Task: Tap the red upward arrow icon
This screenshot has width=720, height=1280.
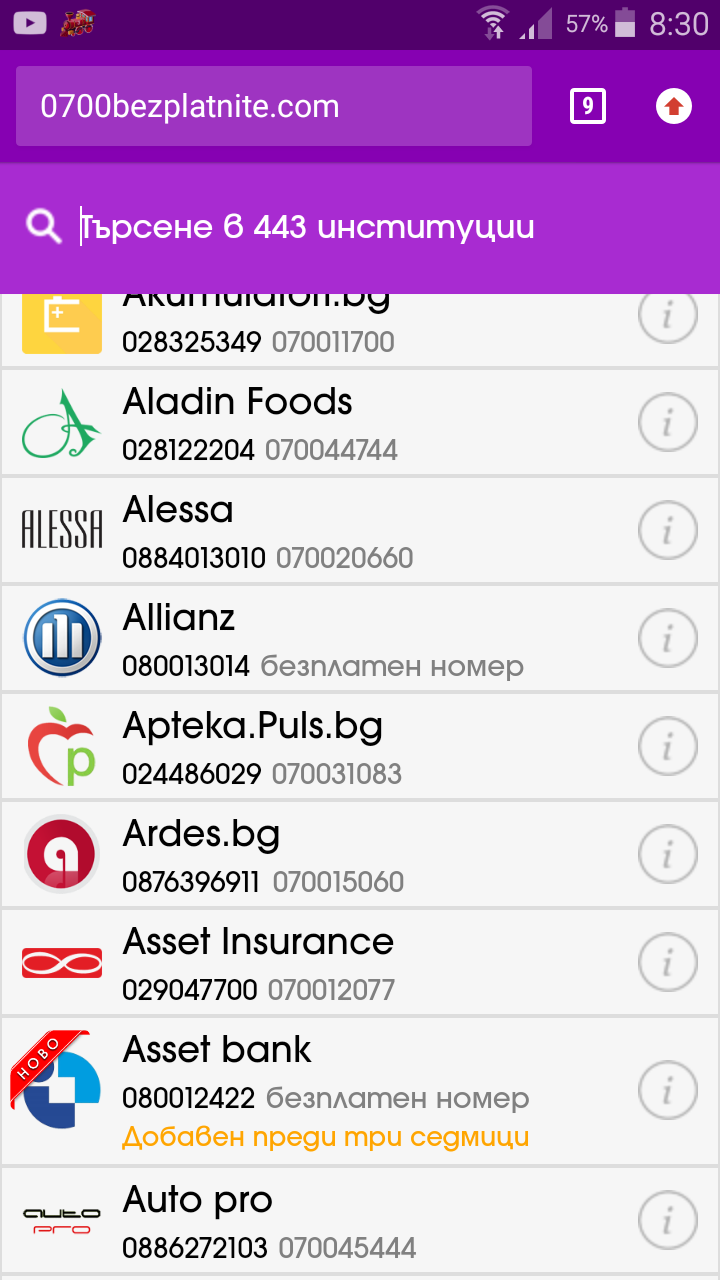Action: tap(674, 106)
